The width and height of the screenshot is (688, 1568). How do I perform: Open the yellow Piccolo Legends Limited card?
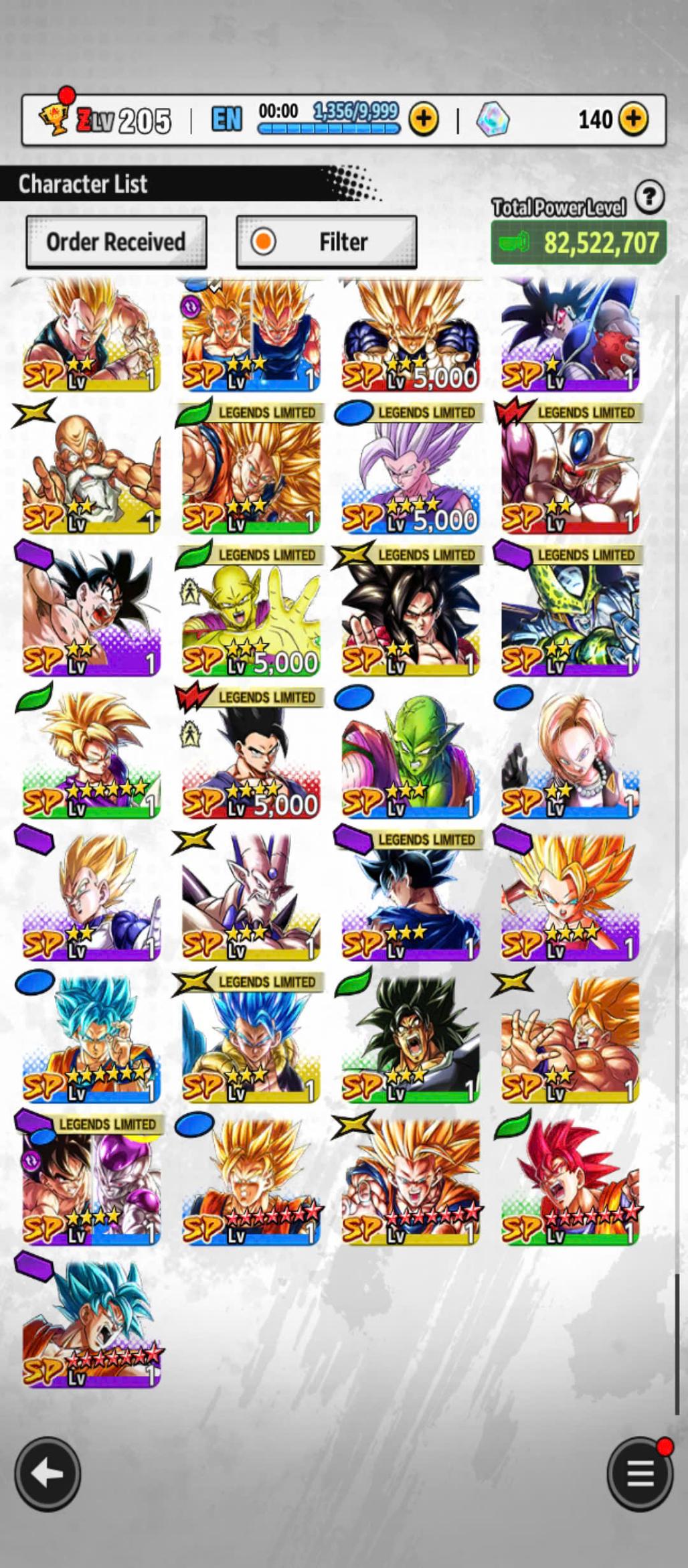tap(251, 616)
